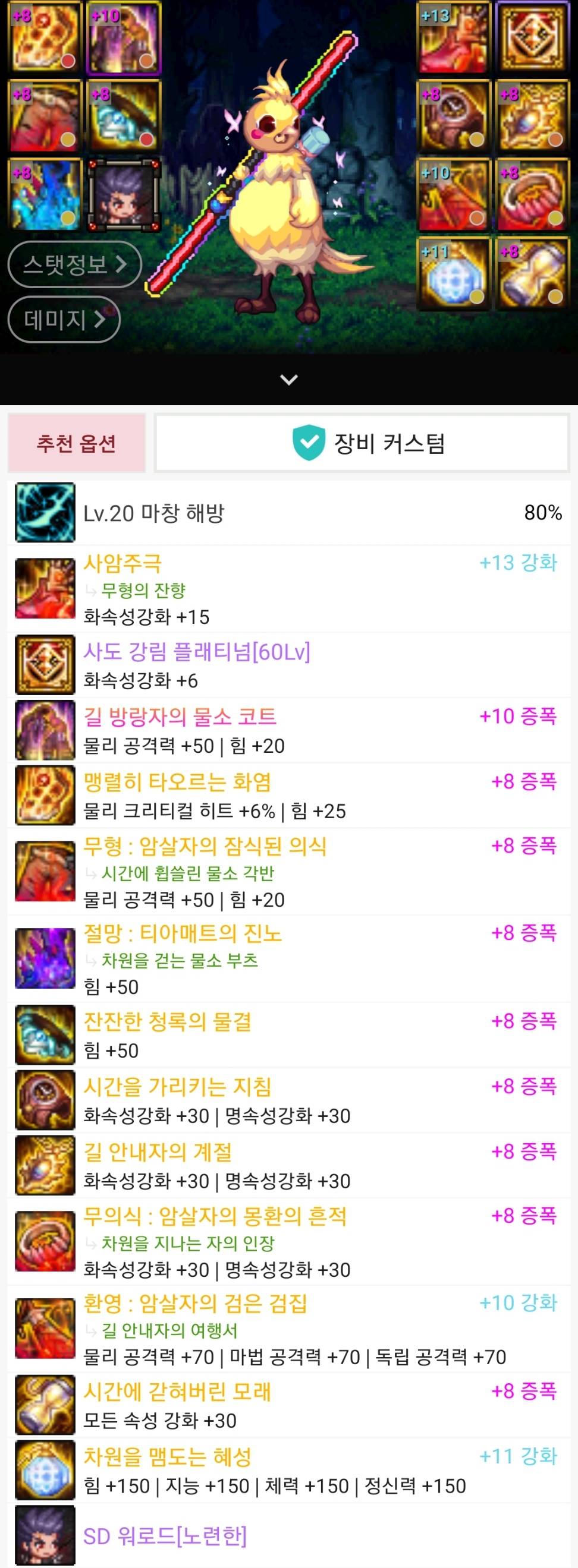578x1568 pixels.
Task: Open 시간에 갇혀버린 모래 item row
Action: (x=288, y=1405)
